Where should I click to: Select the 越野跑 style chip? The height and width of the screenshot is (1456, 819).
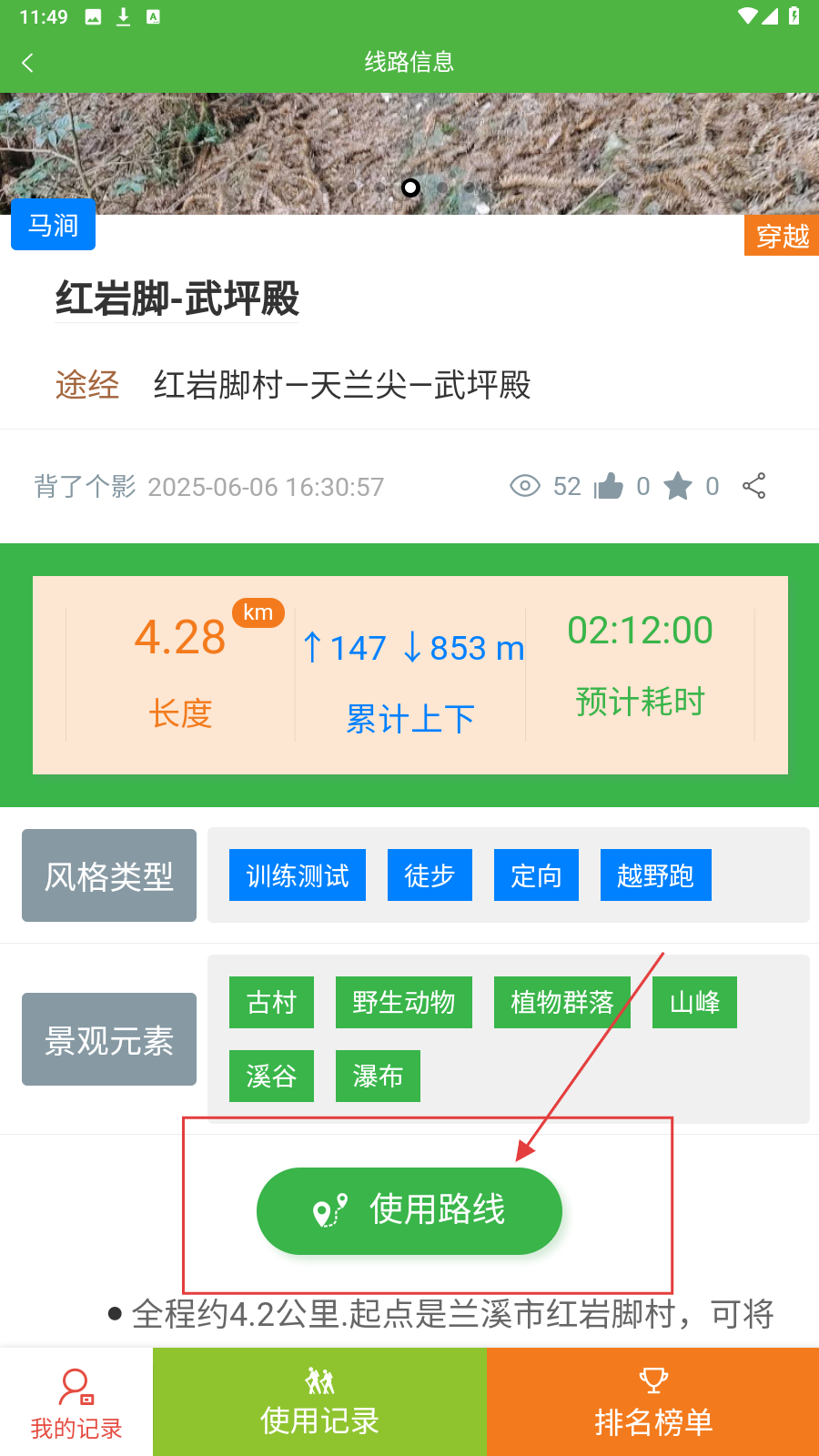point(655,875)
